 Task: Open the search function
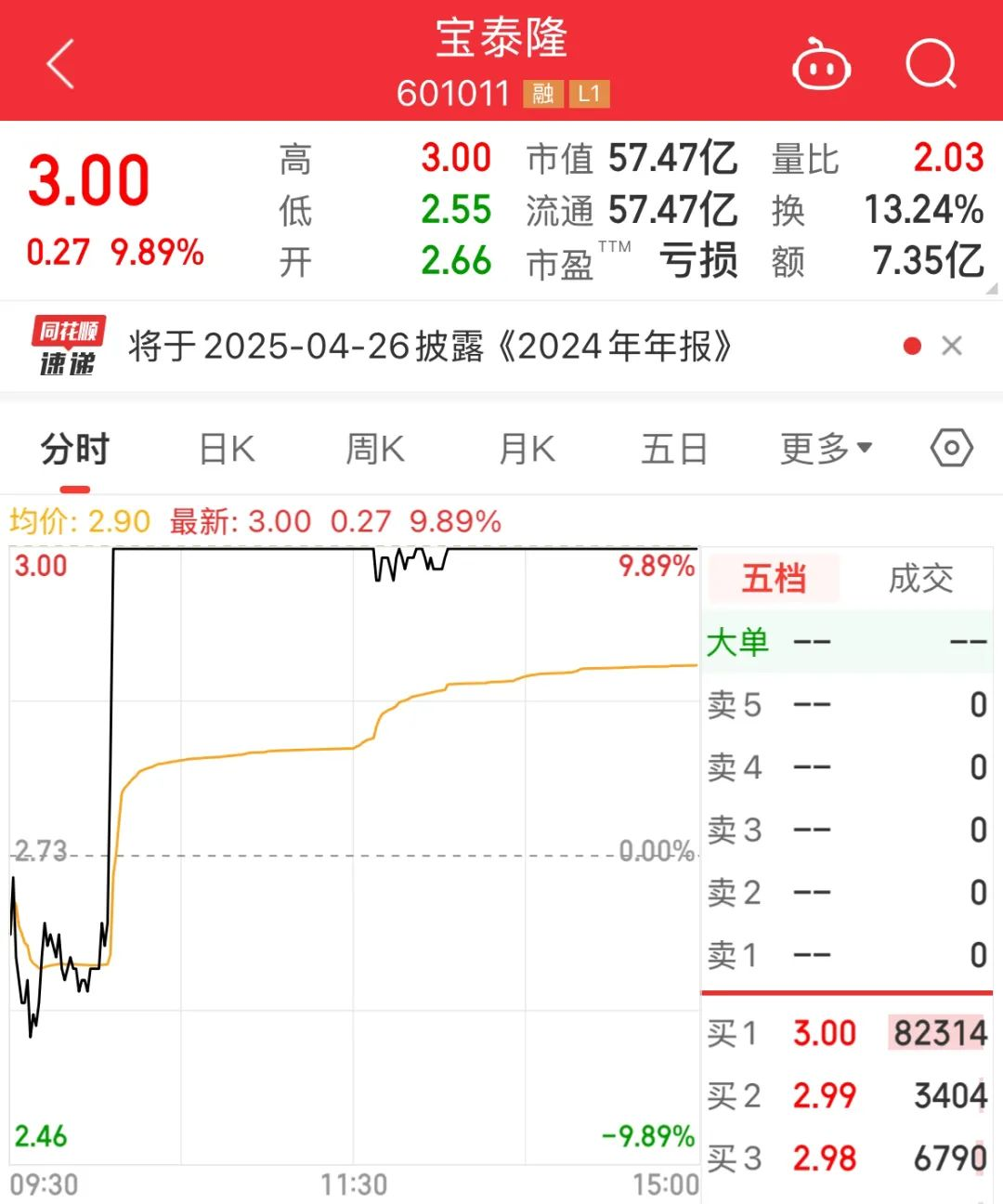click(x=931, y=63)
